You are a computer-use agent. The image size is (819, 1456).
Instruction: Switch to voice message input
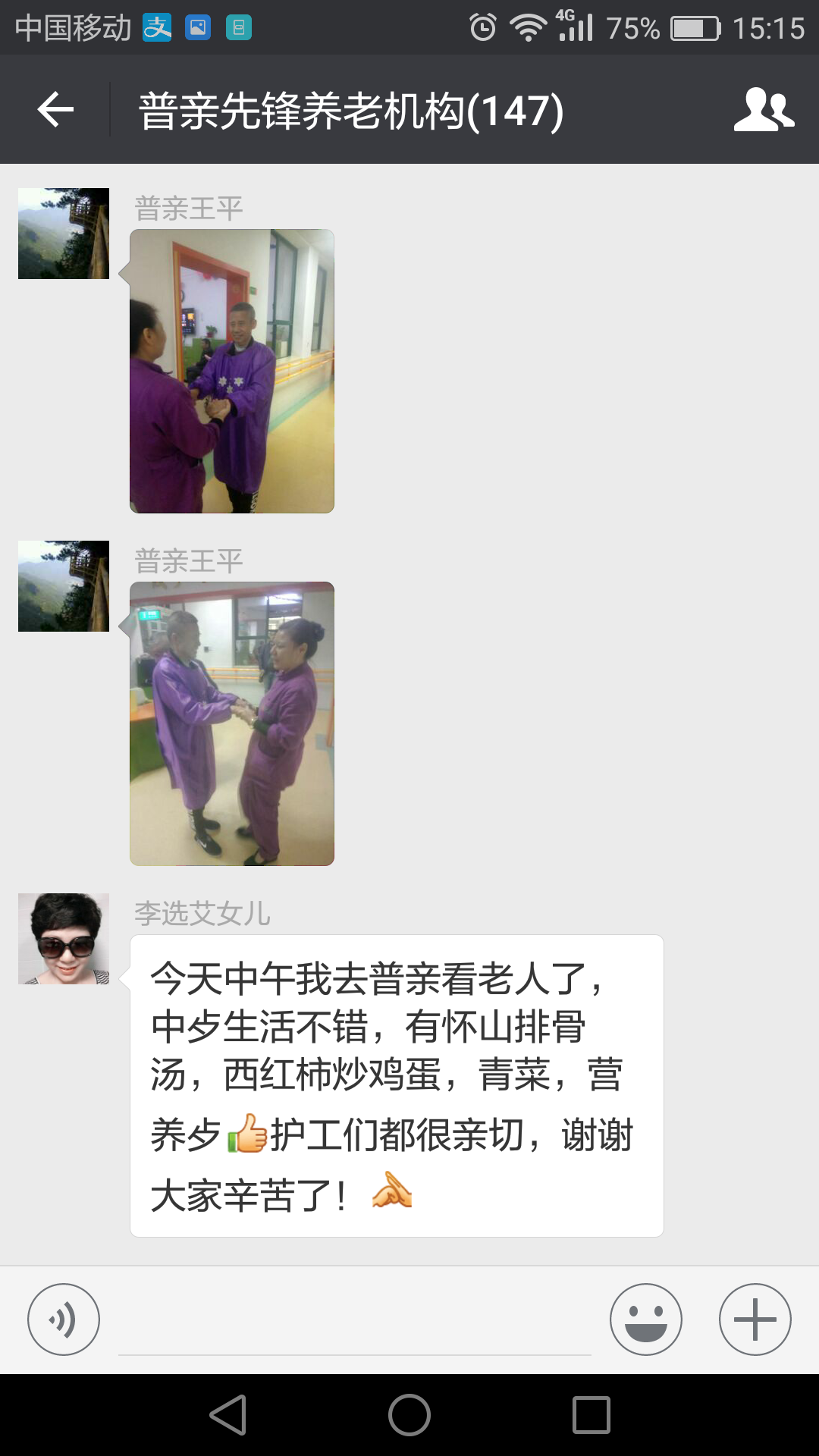click(64, 1319)
